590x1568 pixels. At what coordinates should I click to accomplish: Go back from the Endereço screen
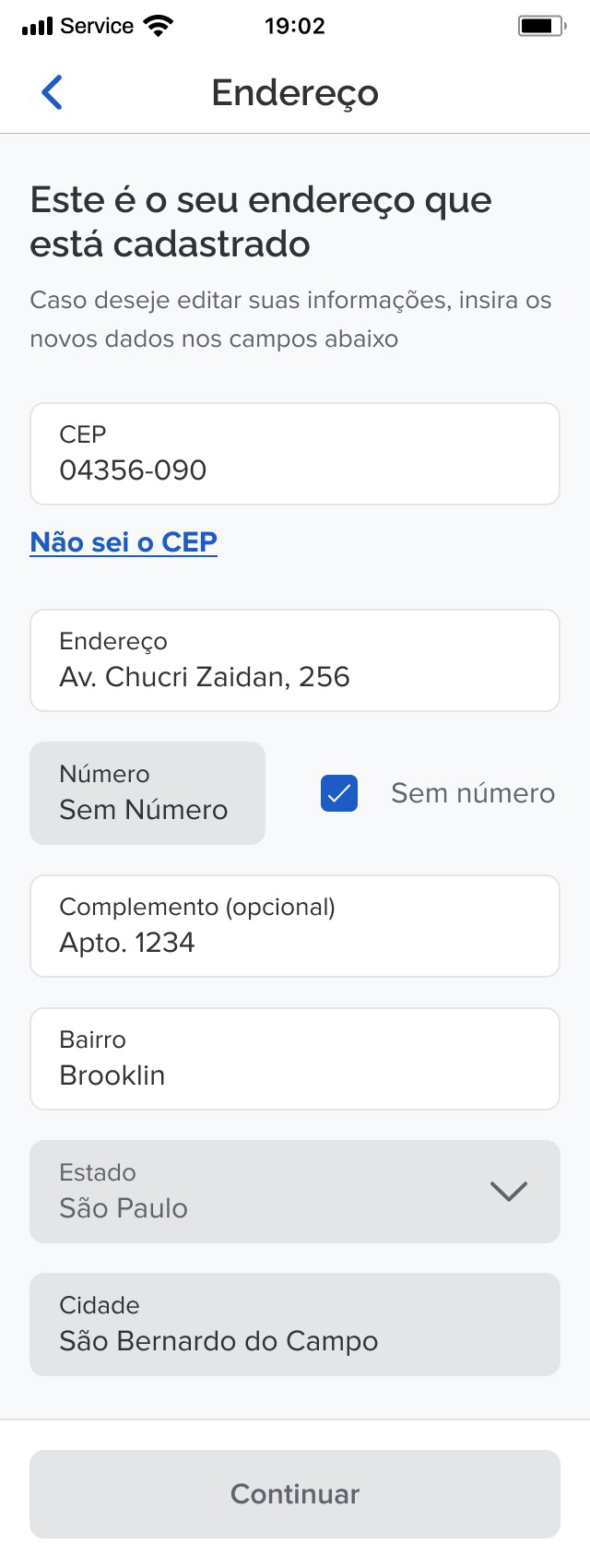pyautogui.click(x=53, y=92)
